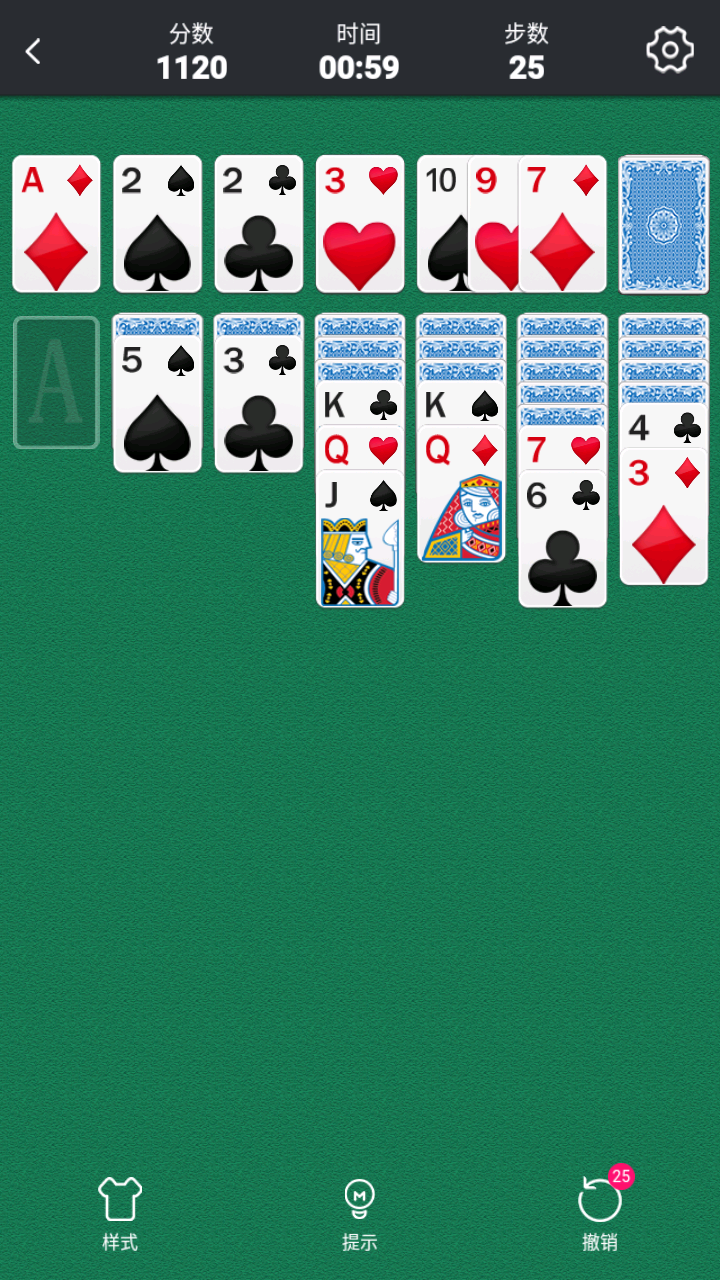720x1280 pixels.
Task: Tap the 3 of diamonds tableau card
Action: tap(663, 520)
